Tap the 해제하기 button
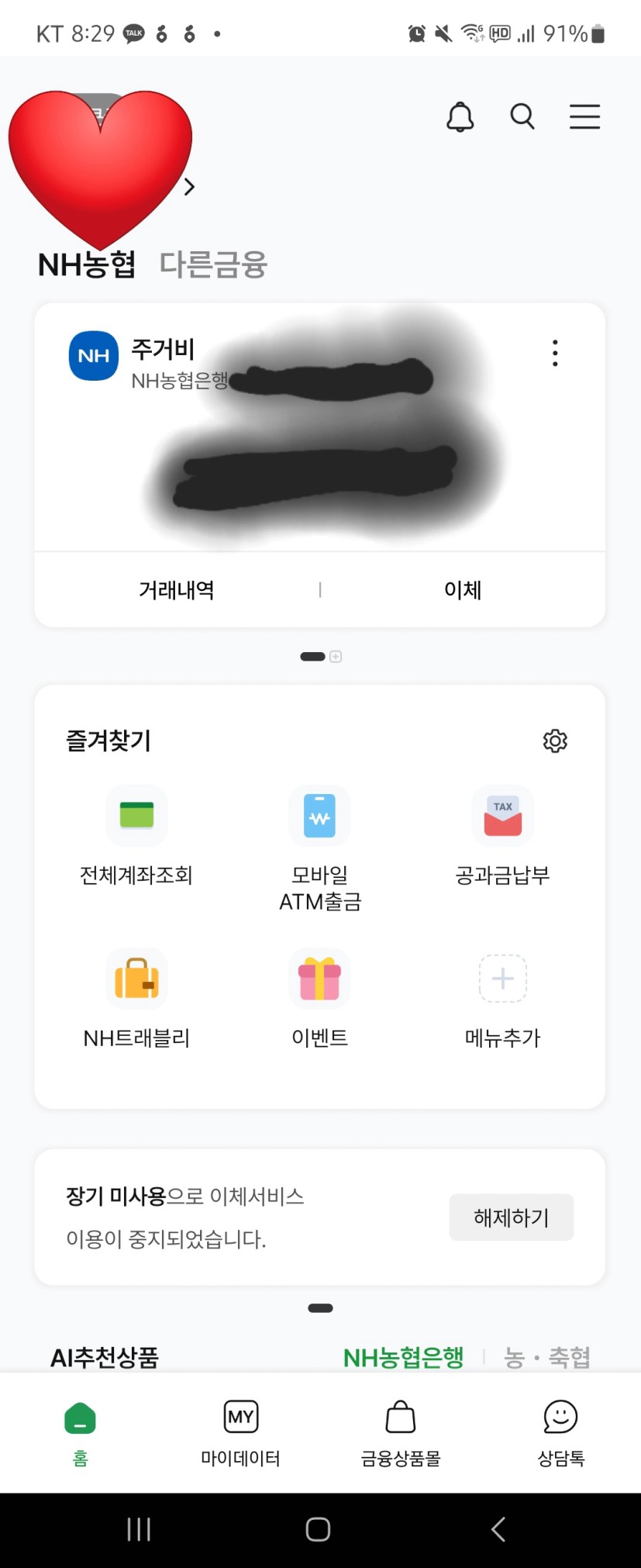641x1568 pixels. (x=512, y=1217)
